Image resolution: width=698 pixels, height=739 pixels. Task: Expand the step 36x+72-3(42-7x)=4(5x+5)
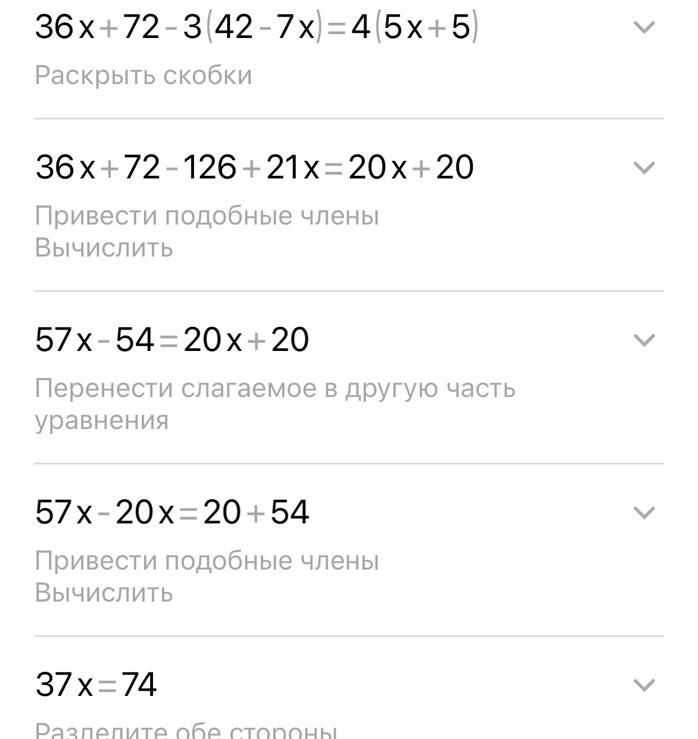click(x=645, y=28)
